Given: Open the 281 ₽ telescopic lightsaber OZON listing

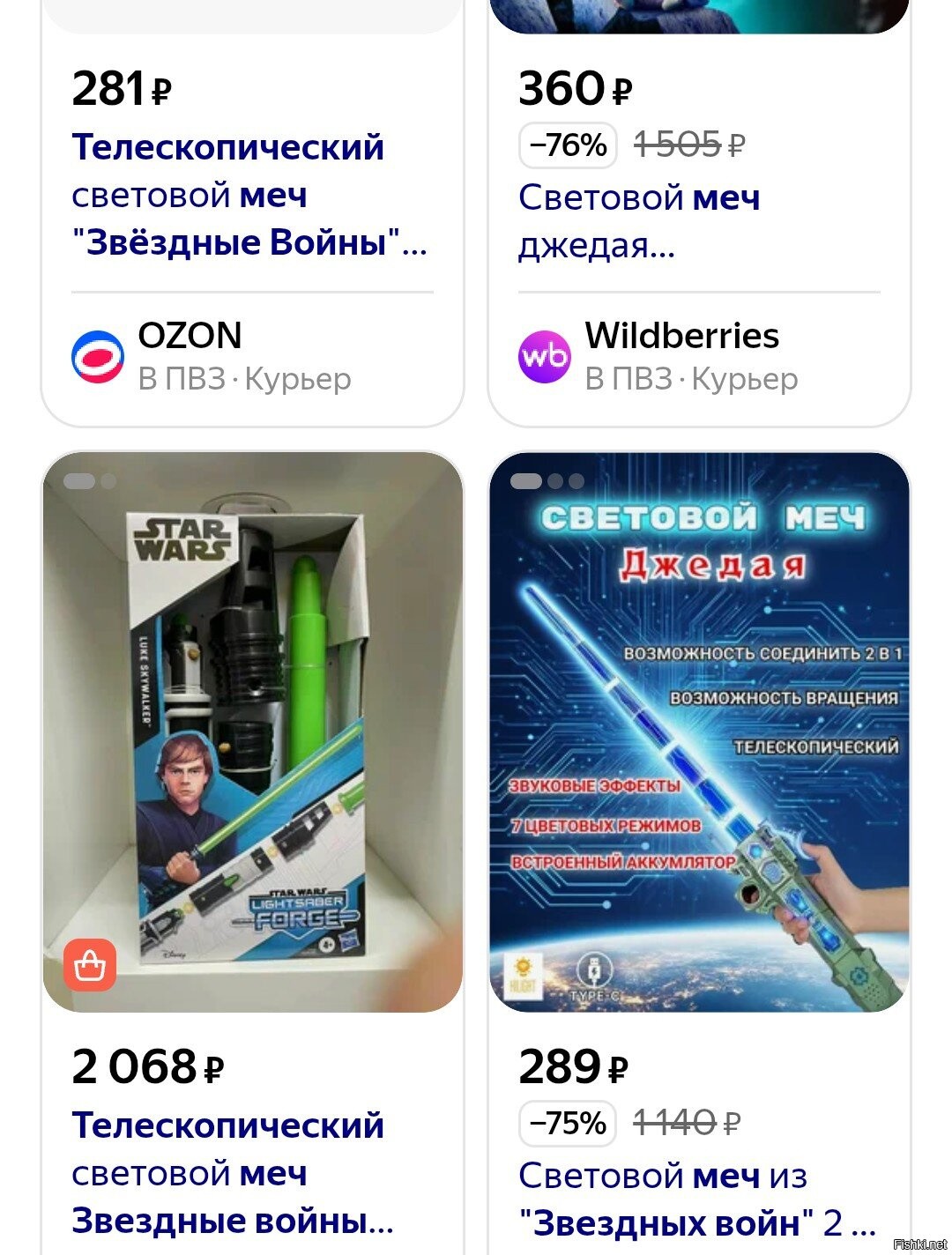Looking at the screenshot, I should tap(249, 195).
